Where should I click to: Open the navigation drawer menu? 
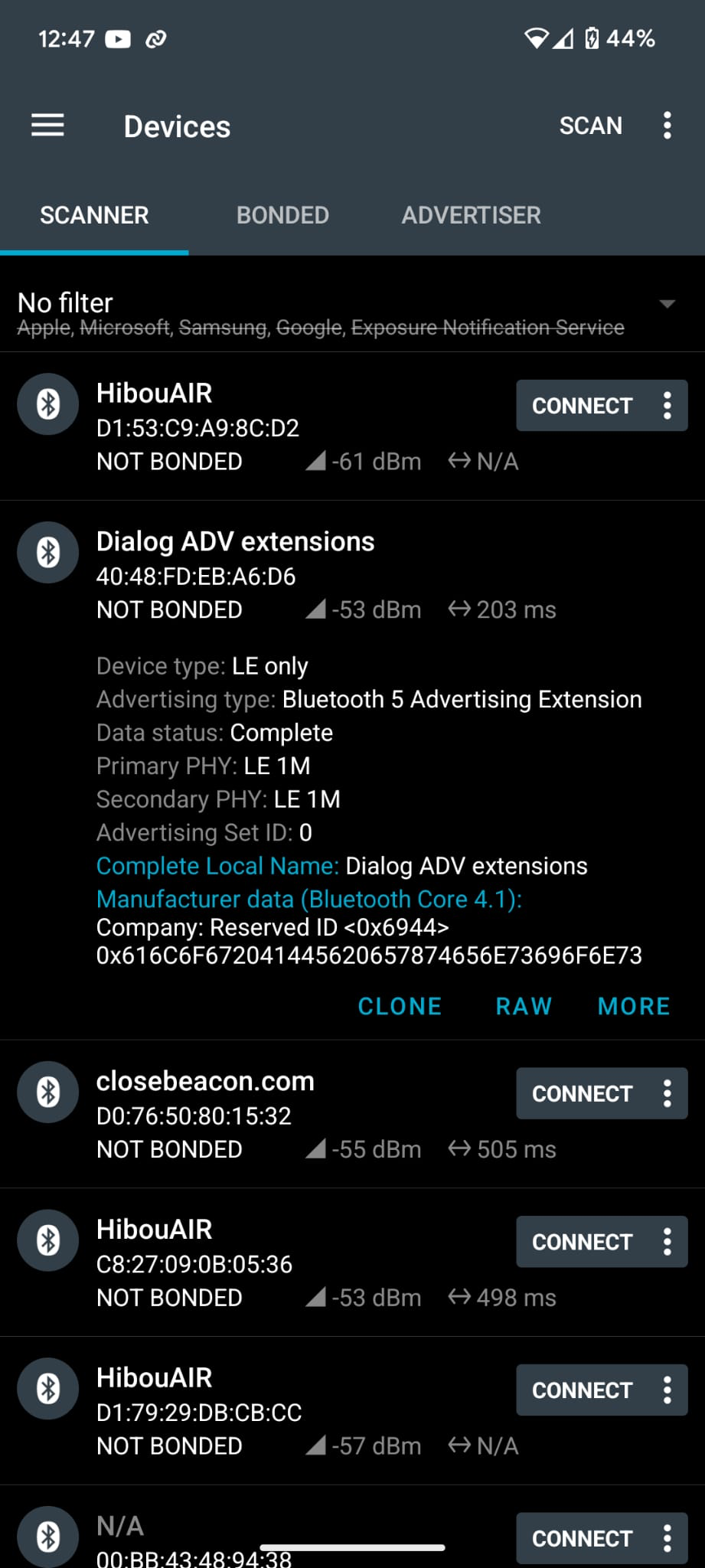coord(47,125)
